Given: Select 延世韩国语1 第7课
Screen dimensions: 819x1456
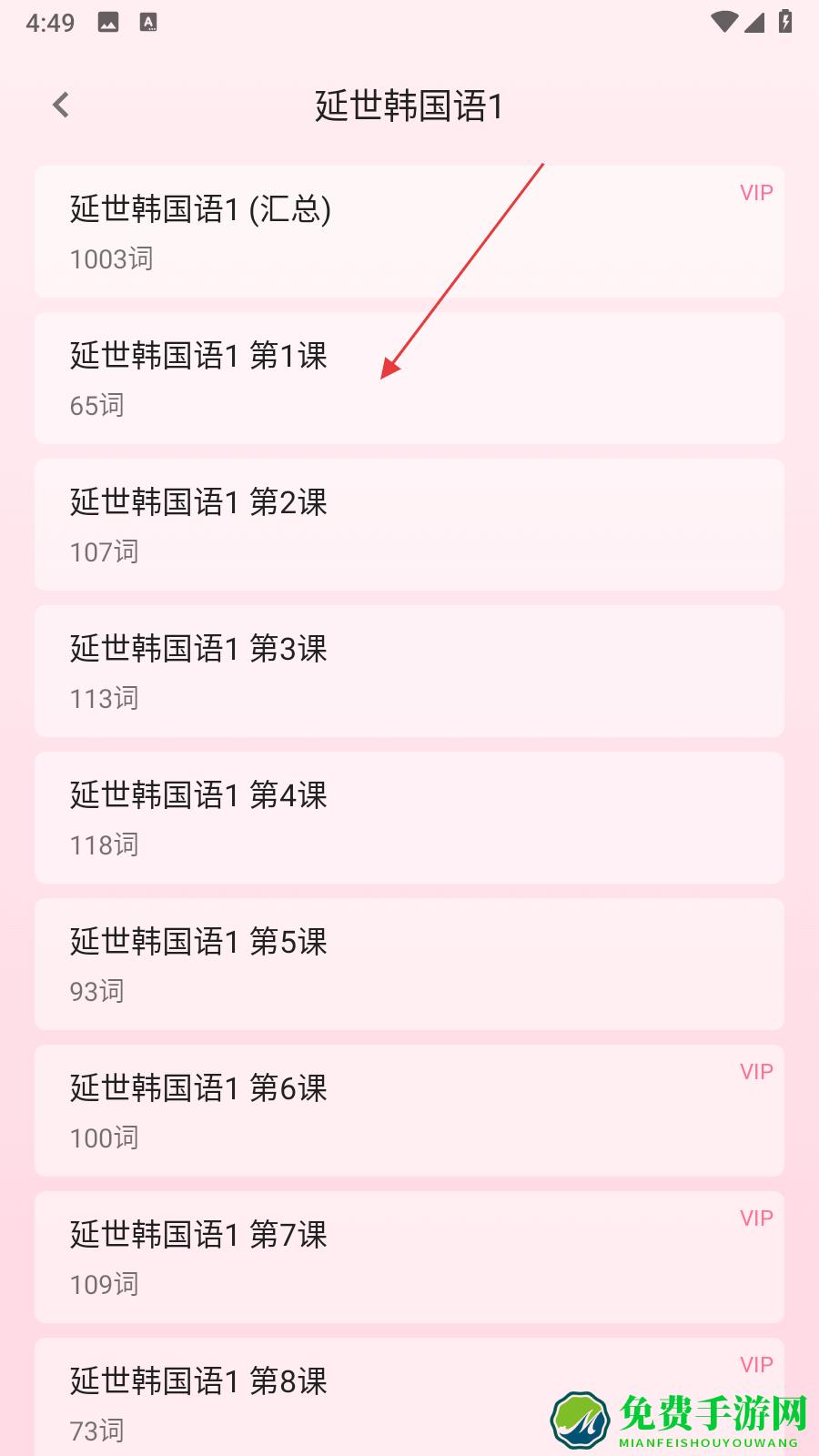Looking at the screenshot, I should tap(409, 1258).
